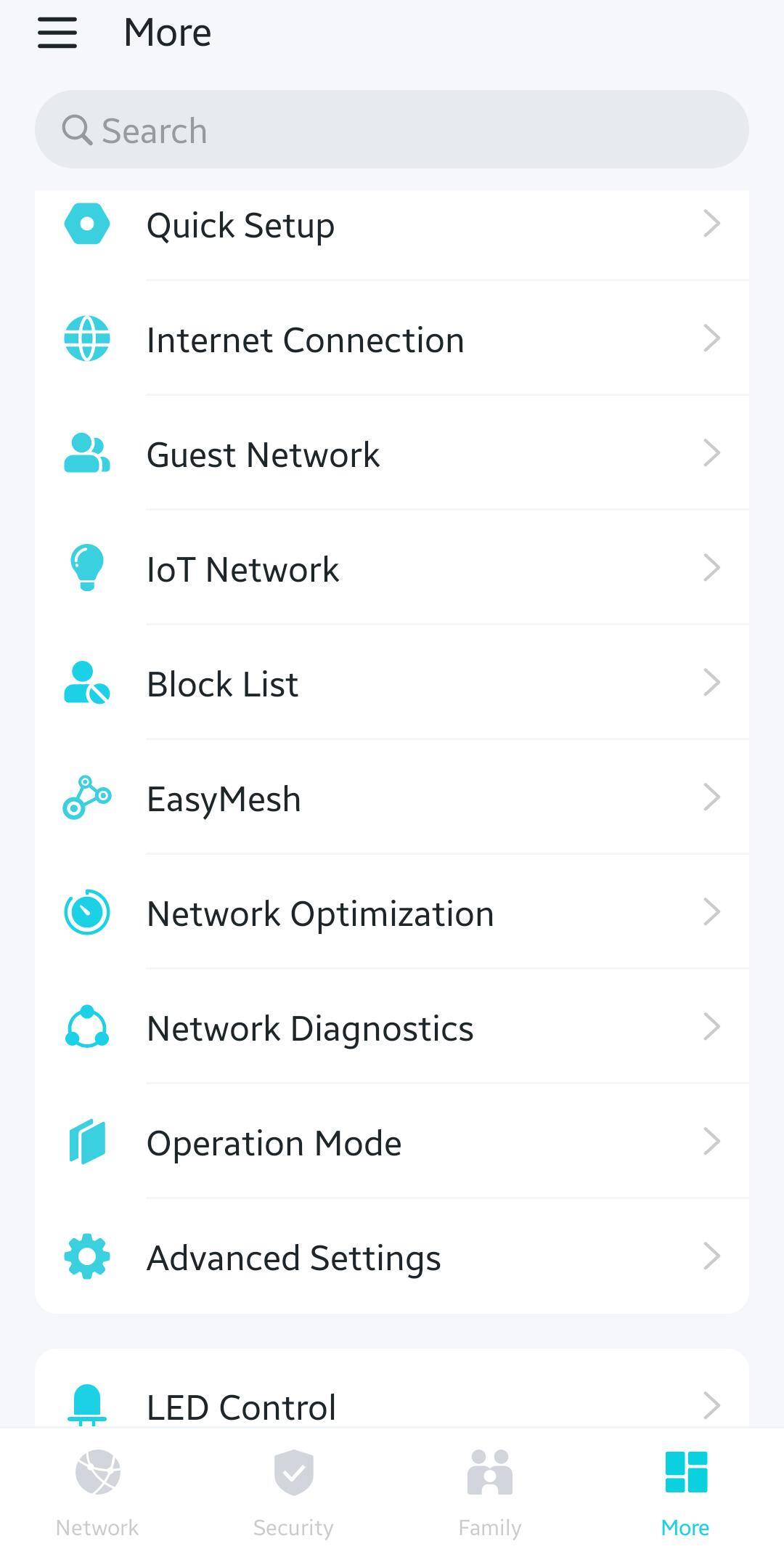This screenshot has width=784, height=1557.
Task: Open Operation Mode
Action: (392, 1142)
